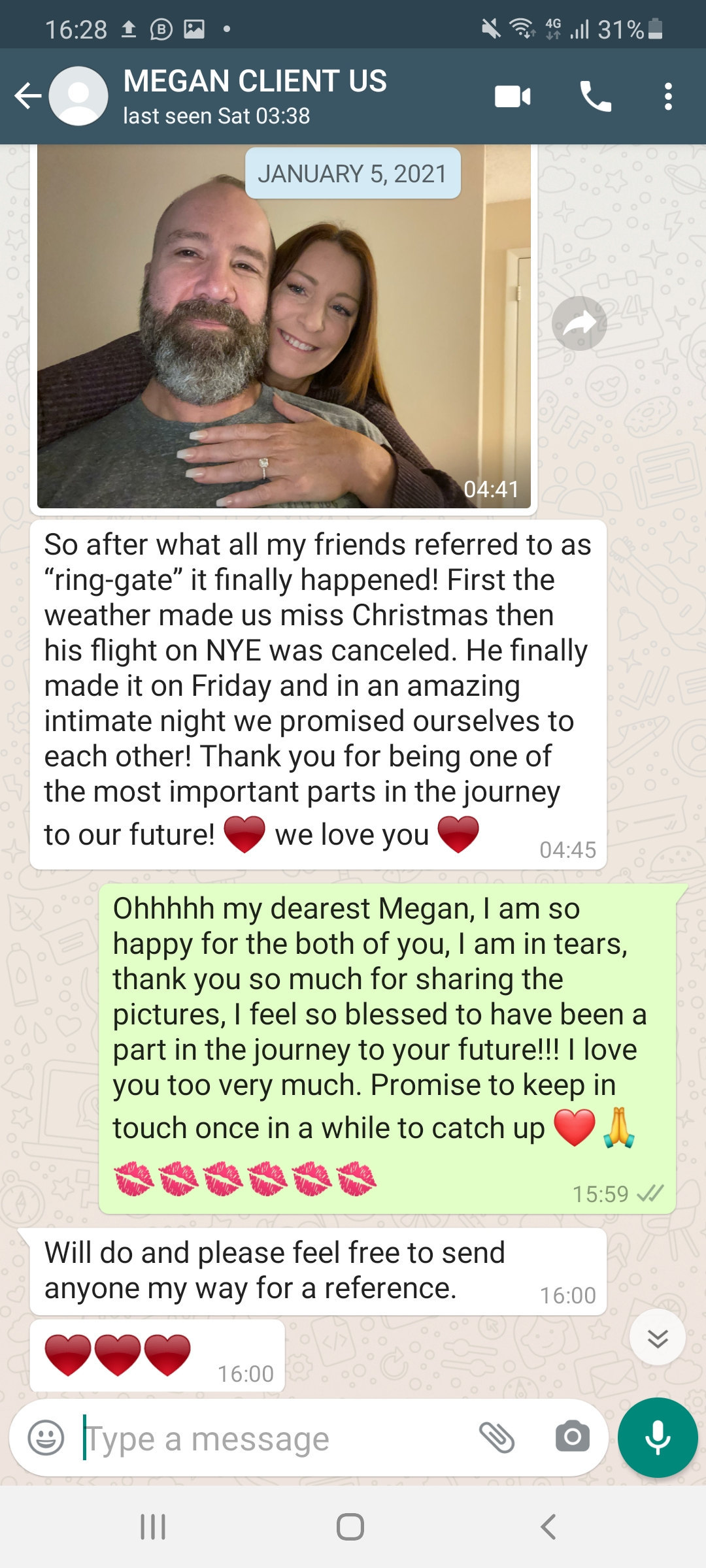Go to the phone's home screen
706x1568 pixels.
click(350, 1527)
